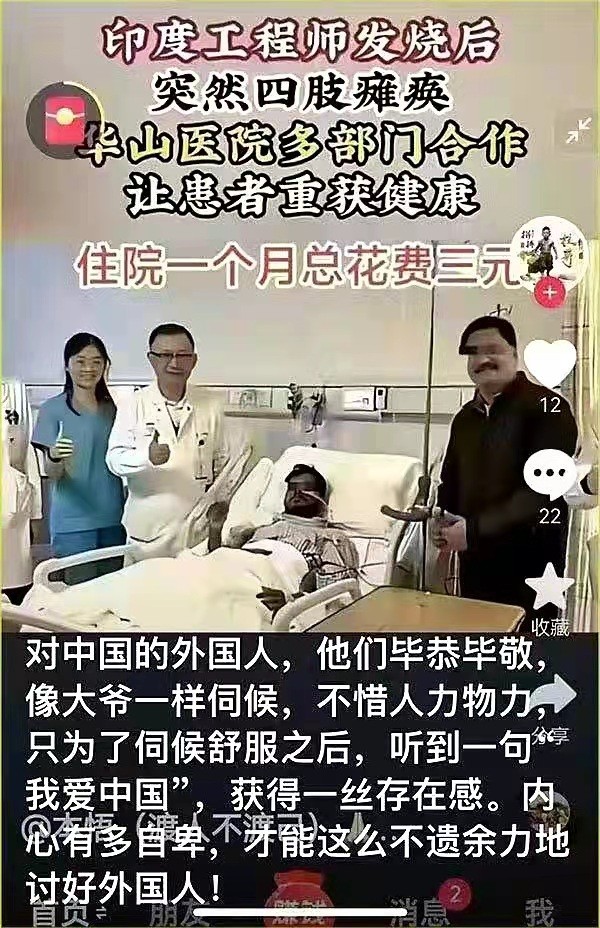Tap the inward arrows shrink icon
Image resolution: width=600 pixels, height=928 pixels.
point(577,132)
